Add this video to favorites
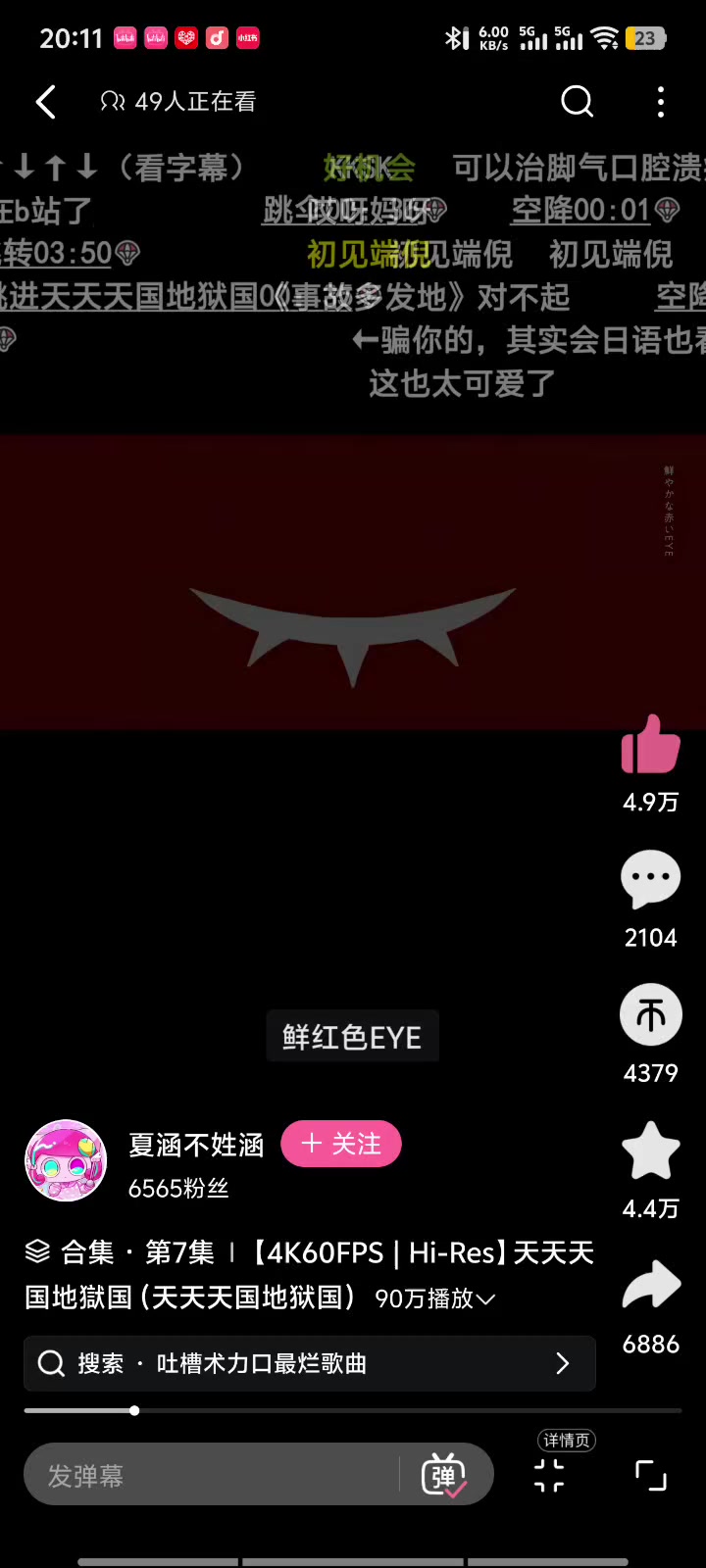706x1568 pixels. [650, 1151]
